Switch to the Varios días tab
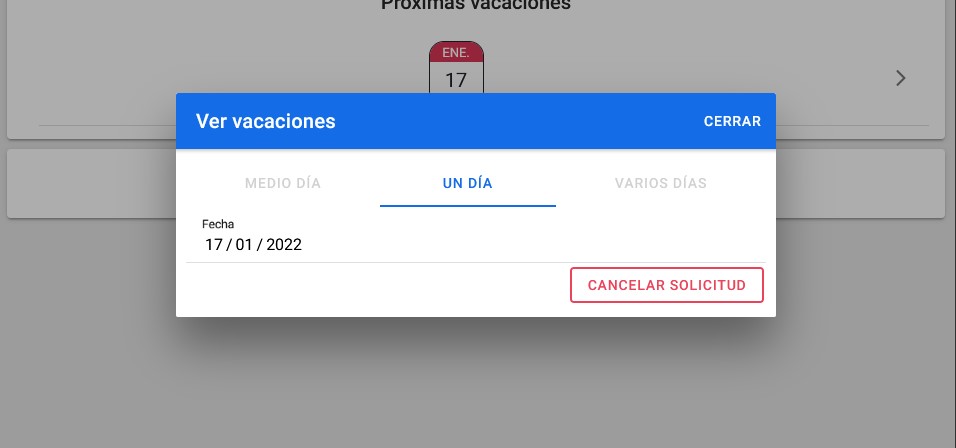956x448 pixels. [x=660, y=183]
